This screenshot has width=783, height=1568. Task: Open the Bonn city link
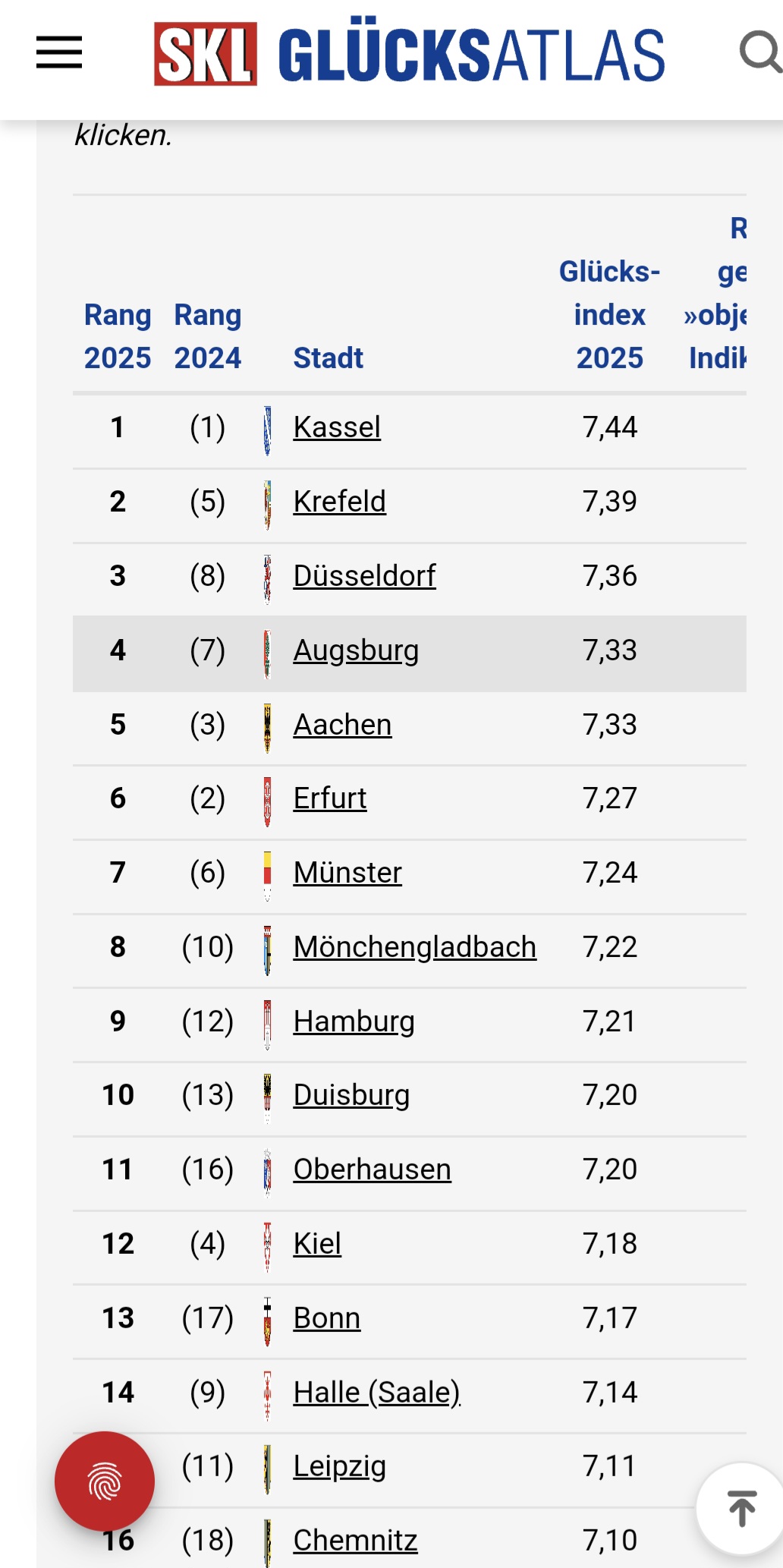(326, 1318)
